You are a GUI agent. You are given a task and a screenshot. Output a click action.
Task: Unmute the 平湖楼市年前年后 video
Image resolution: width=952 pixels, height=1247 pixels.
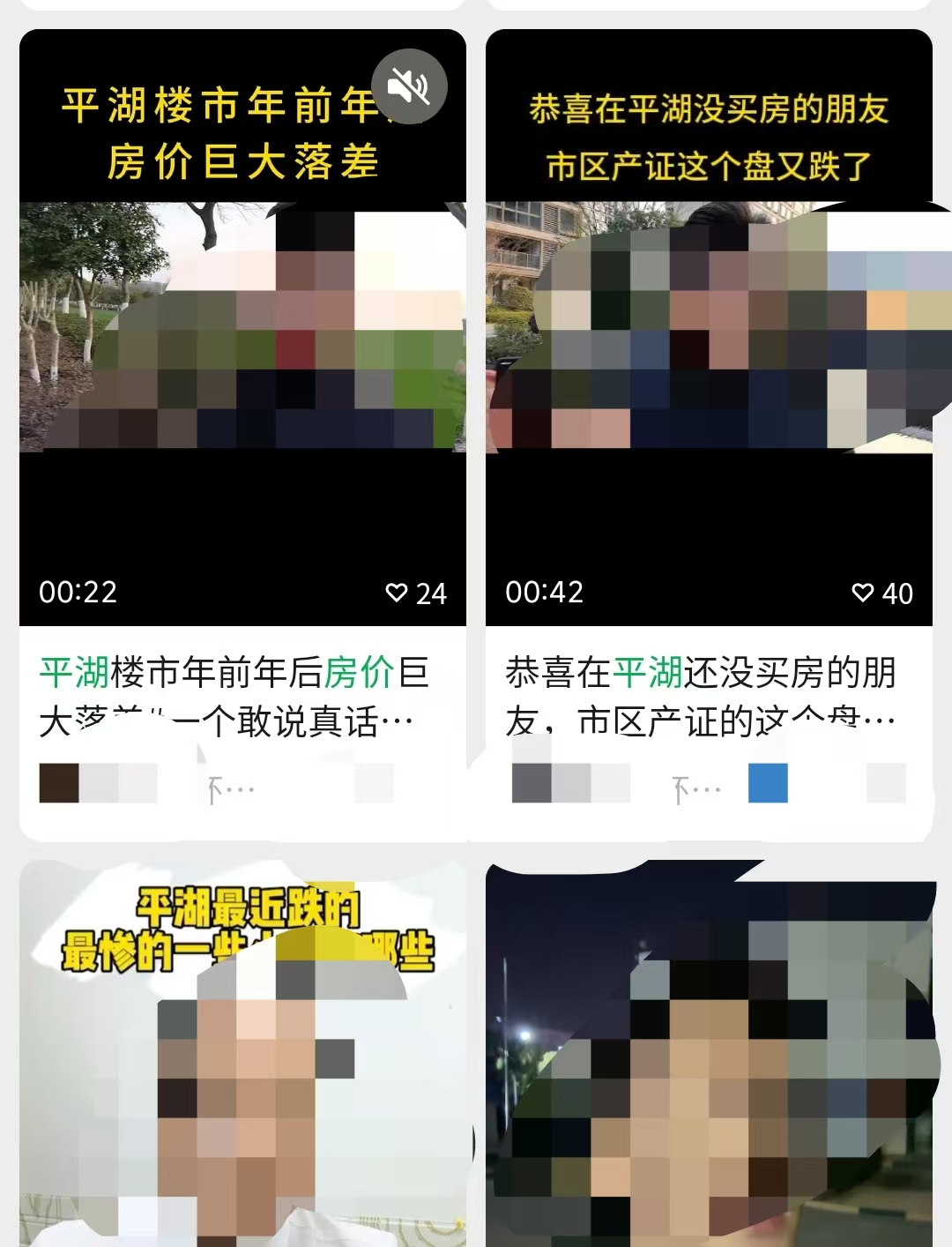point(409,86)
